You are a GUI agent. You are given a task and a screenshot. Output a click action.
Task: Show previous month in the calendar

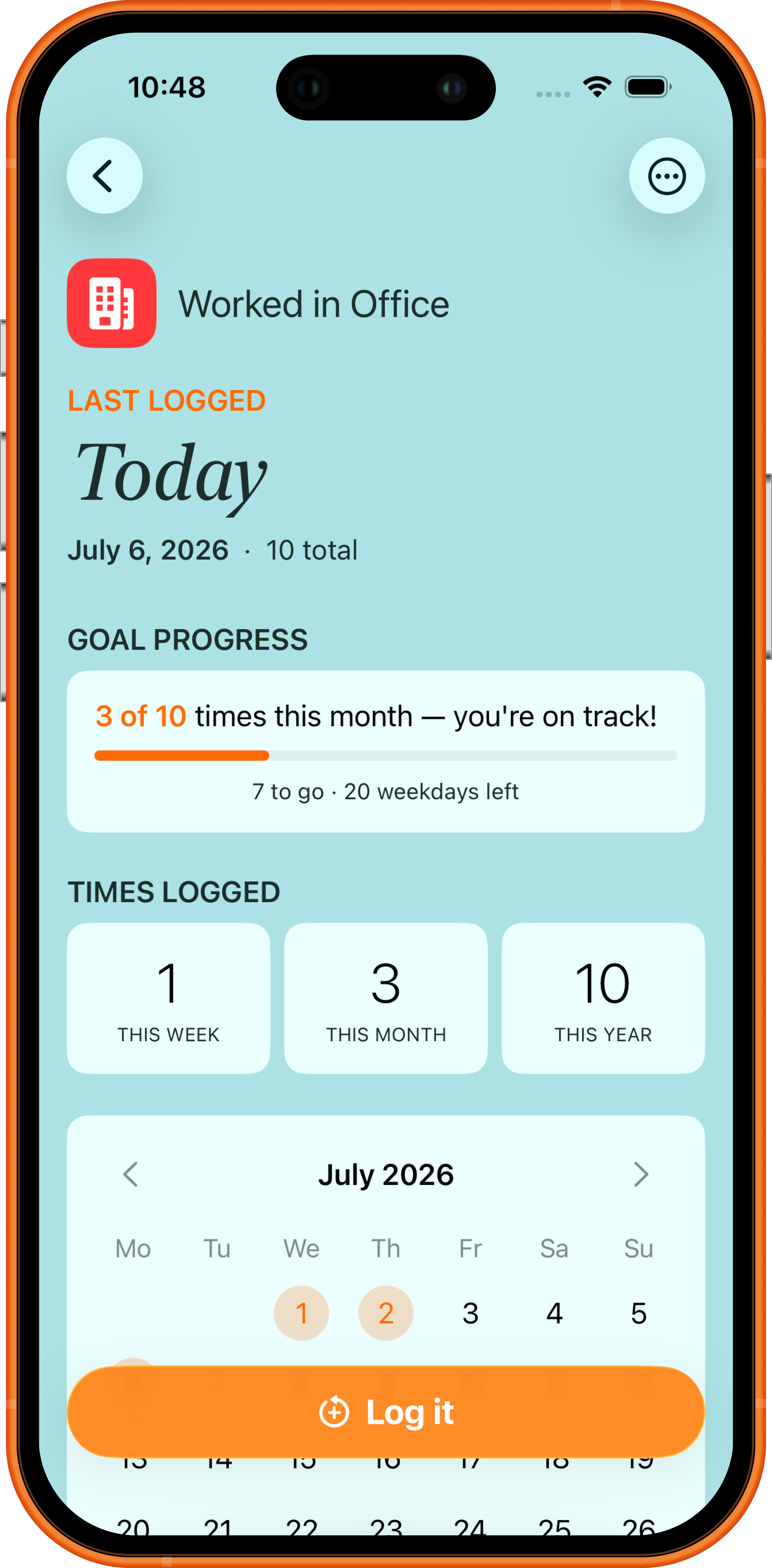click(x=131, y=1174)
